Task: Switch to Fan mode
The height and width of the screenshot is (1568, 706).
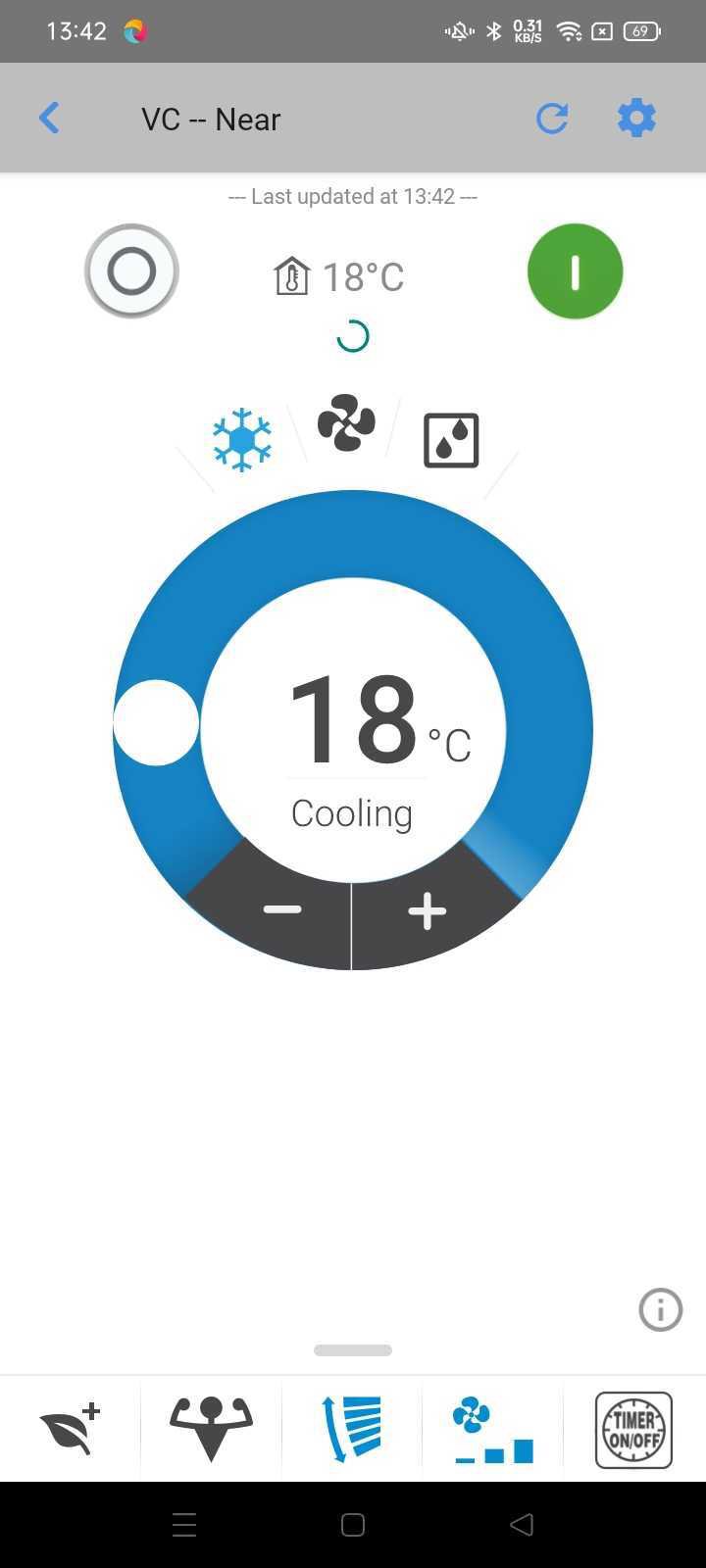Action: click(345, 424)
